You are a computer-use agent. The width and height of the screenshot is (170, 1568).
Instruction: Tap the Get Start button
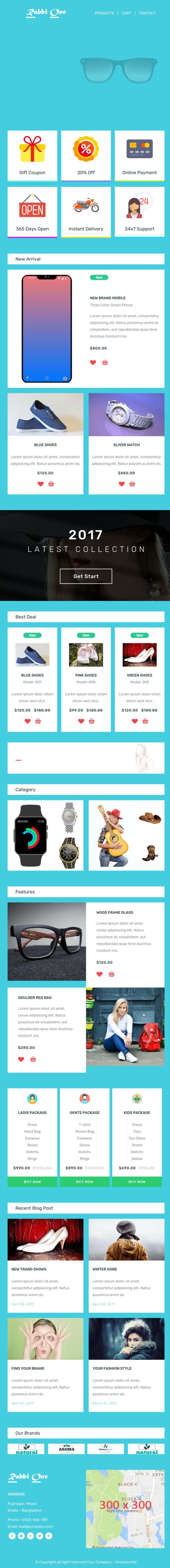(85, 576)
